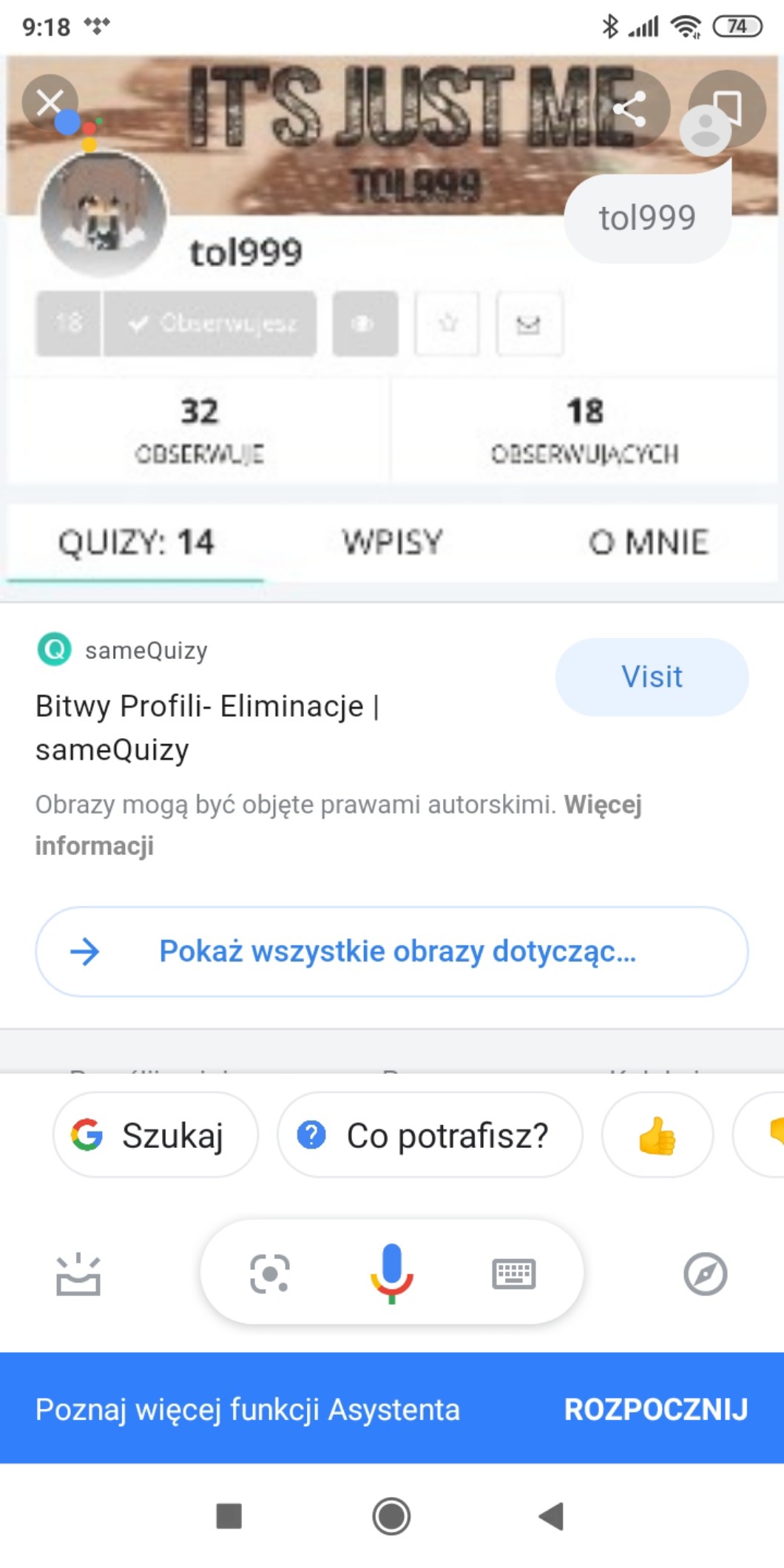Show all related images with Pokaż wszystkie obrazy
The image size is (784, 1568).
pos(391,951)
